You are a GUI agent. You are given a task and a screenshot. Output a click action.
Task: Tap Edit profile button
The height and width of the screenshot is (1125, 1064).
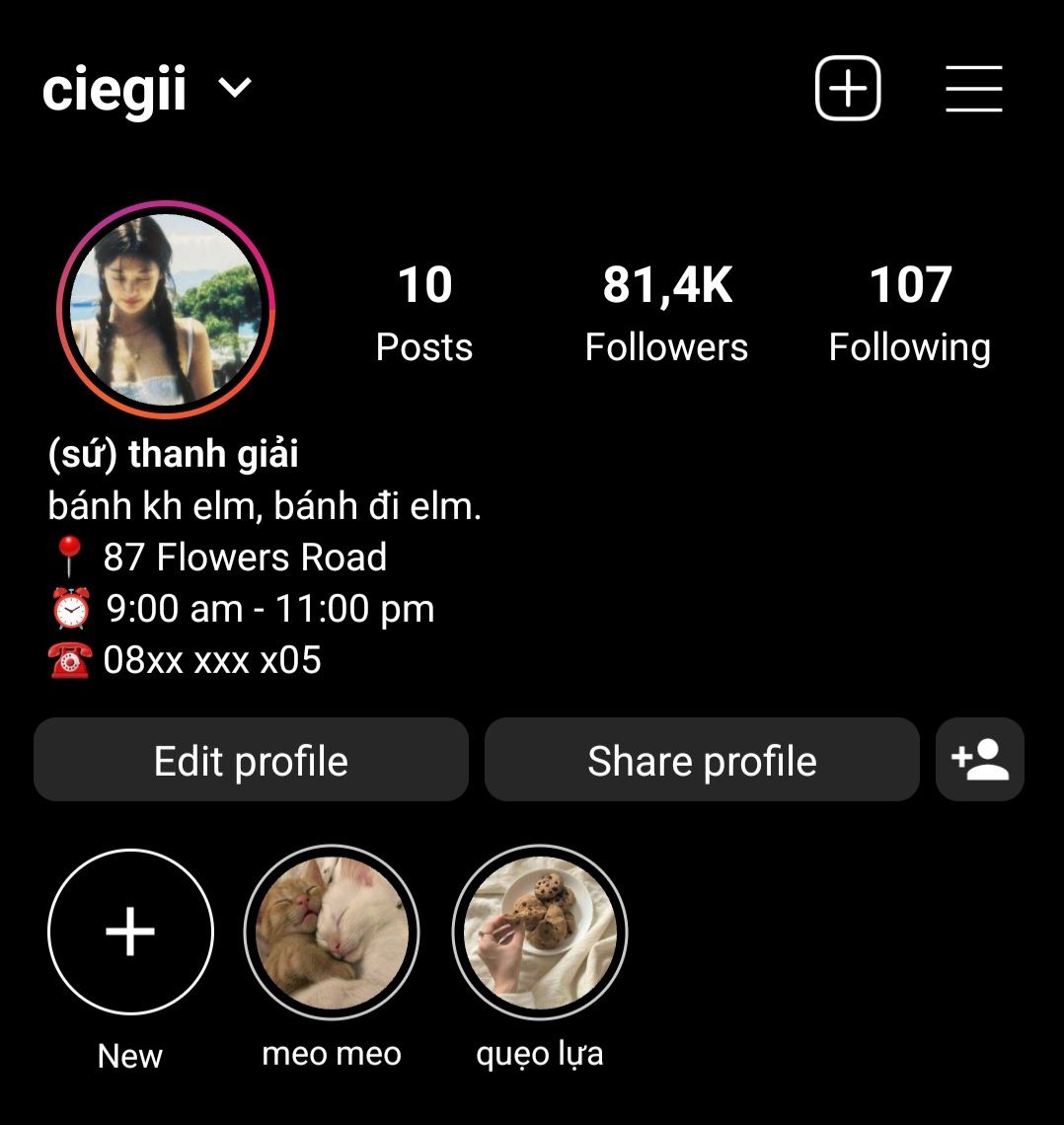tap(251, 760)
